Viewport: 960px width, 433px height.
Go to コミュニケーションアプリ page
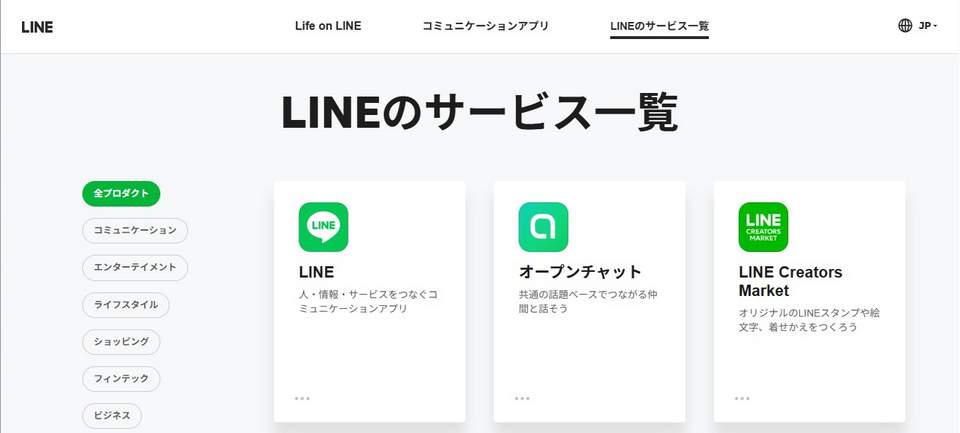click(x=485, y=26)
